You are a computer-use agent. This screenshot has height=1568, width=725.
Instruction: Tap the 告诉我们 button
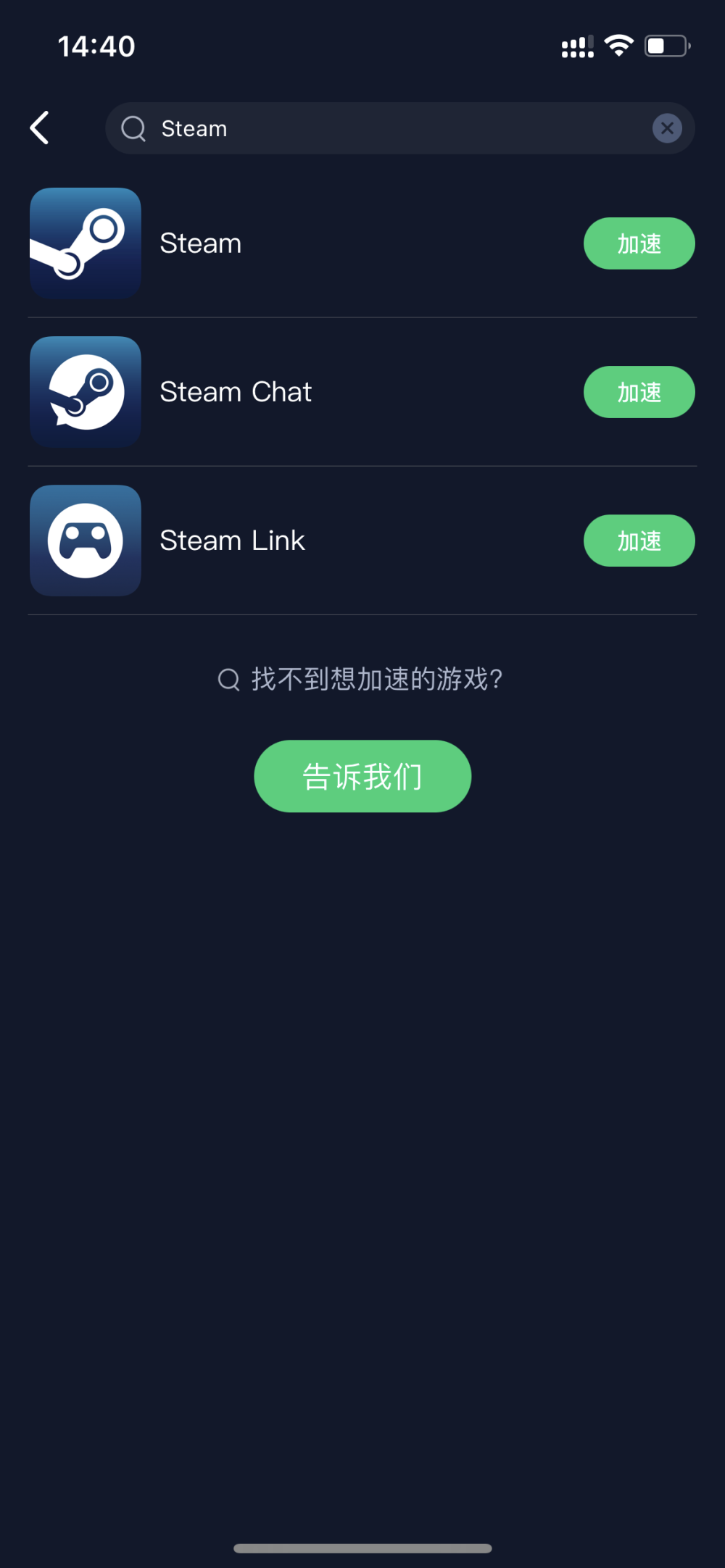pos(362,776)
